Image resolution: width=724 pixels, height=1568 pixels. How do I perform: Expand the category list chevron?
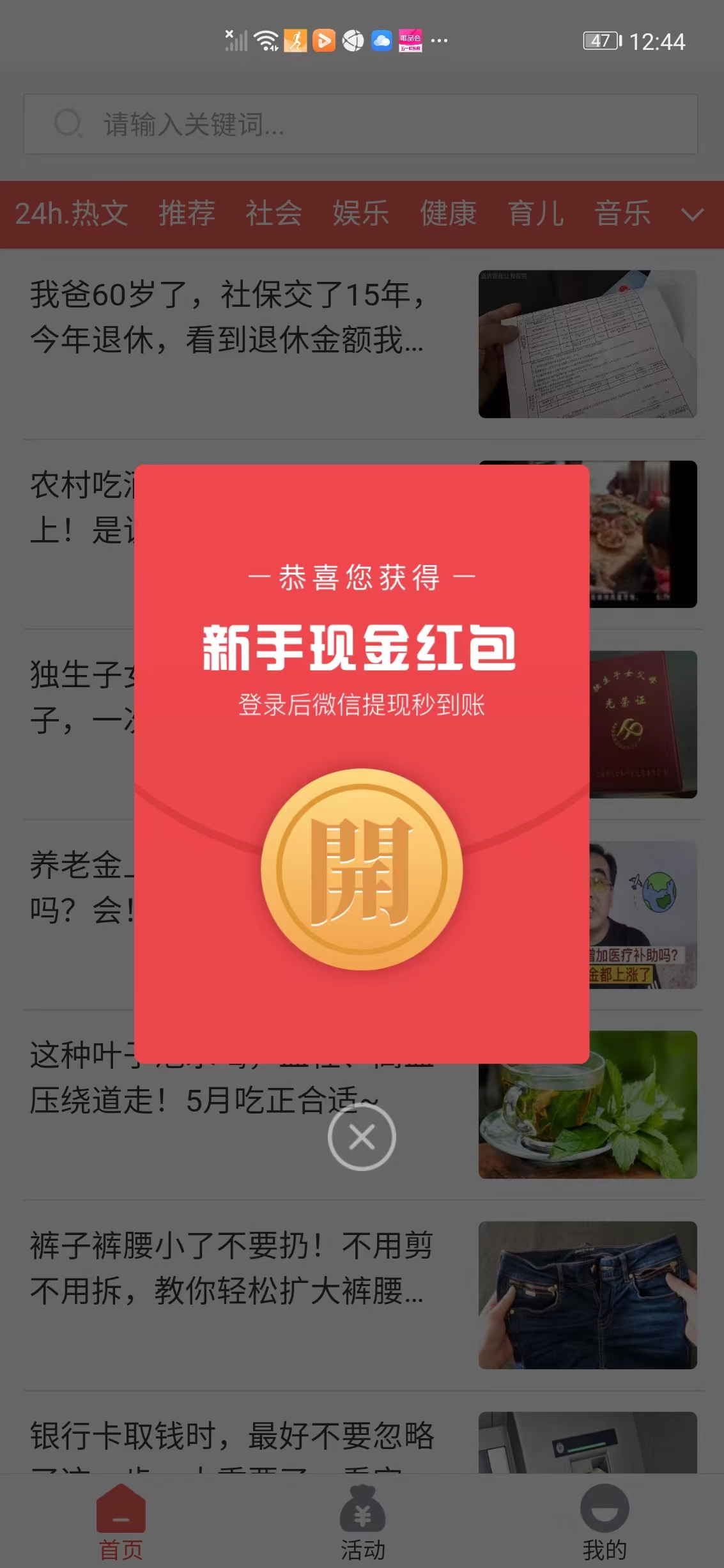coord(692,214)
